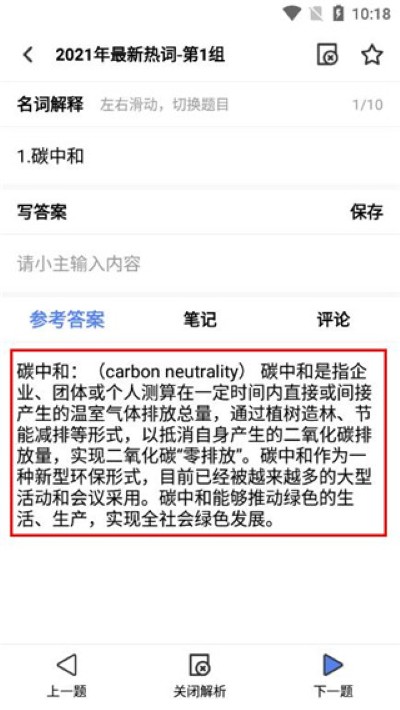Save the written answer via 保存
The image size is (400, 710).
coord(366,212)
